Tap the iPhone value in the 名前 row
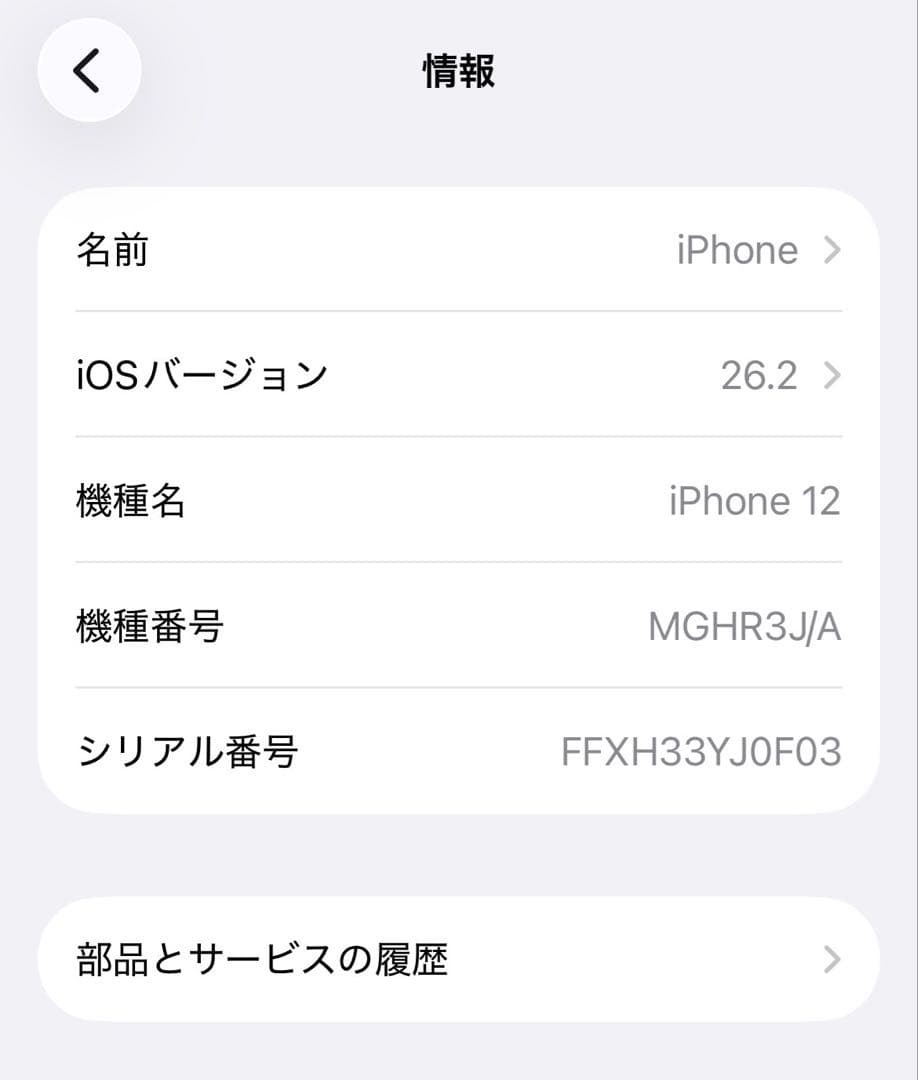This screenshot has width=918, height=1080. click(738, 250)
